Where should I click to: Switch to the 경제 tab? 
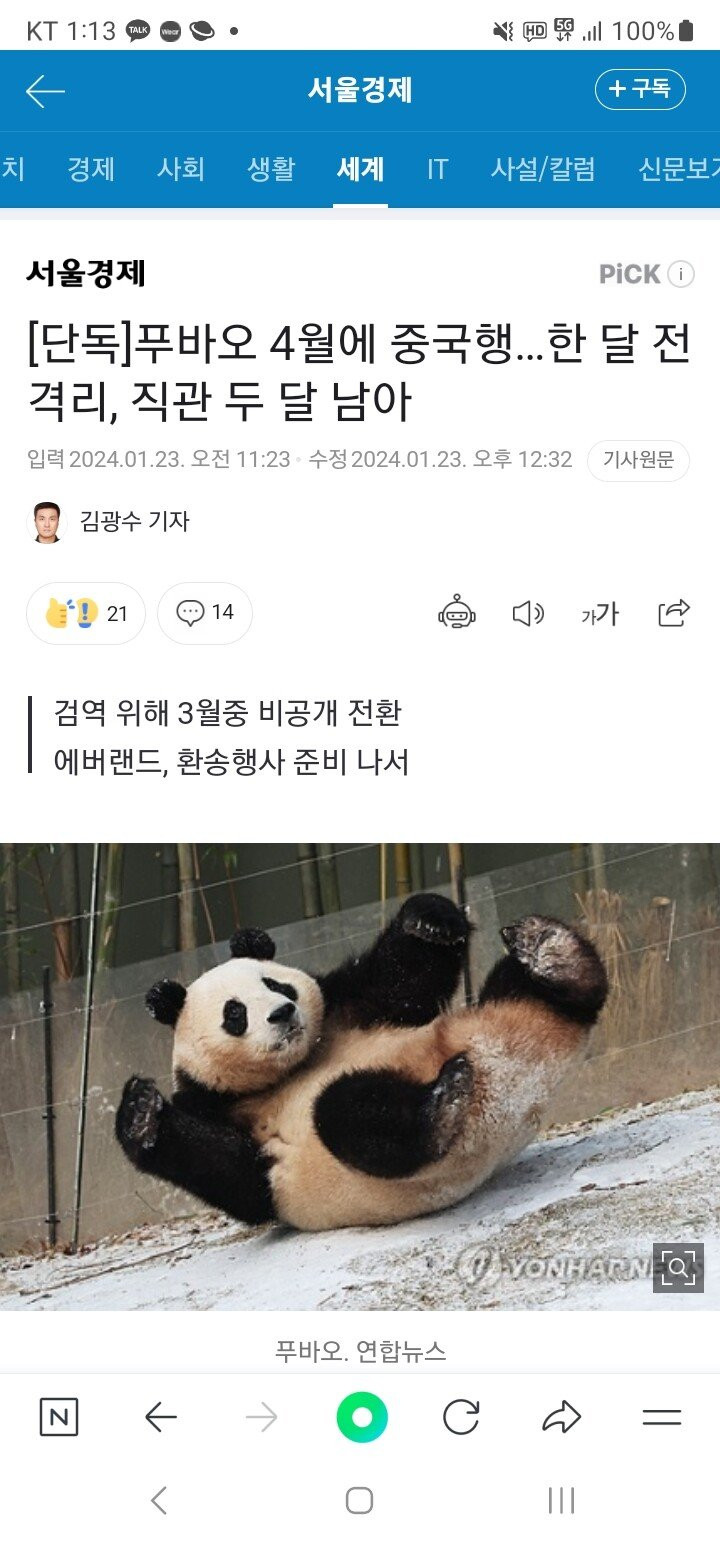coord(91,169)
